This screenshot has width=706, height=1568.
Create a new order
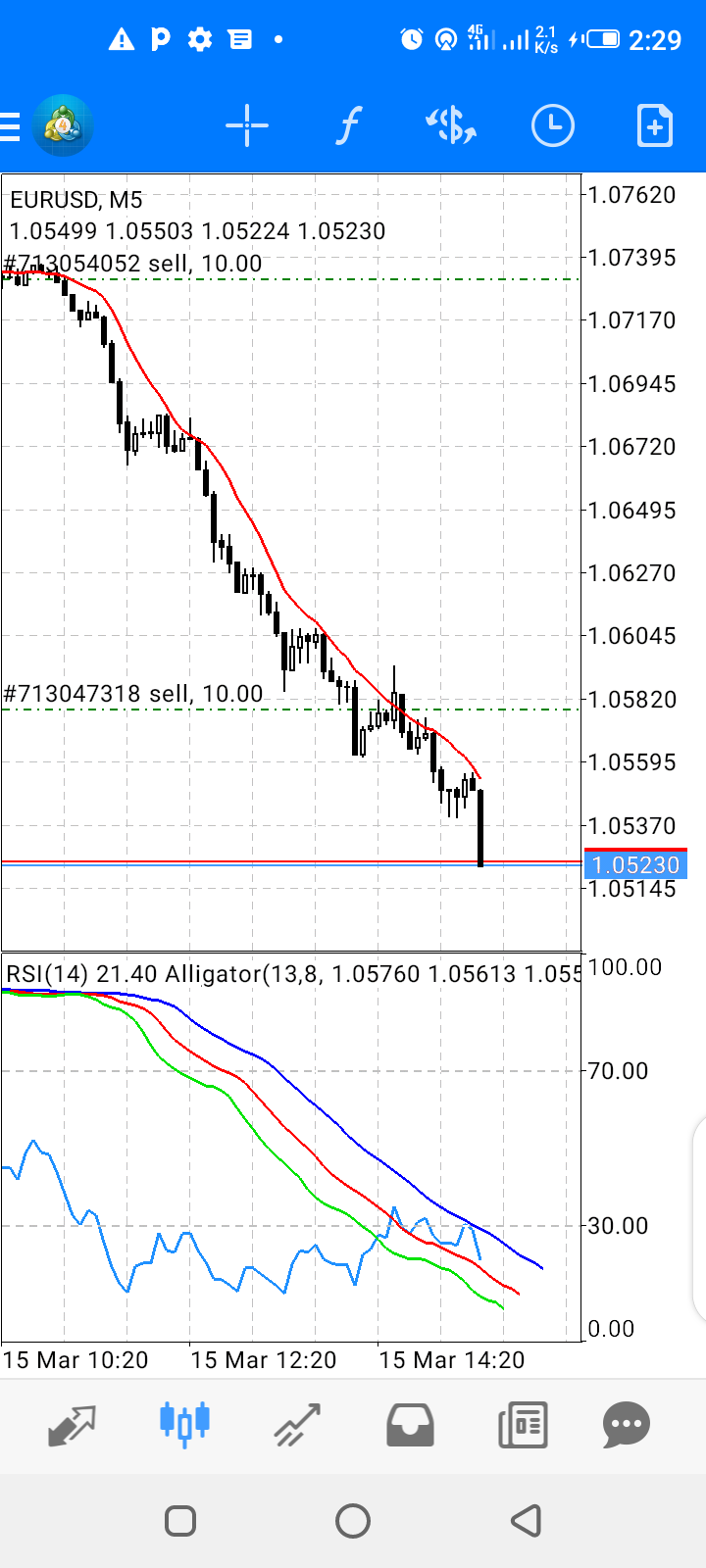(654, 126)
